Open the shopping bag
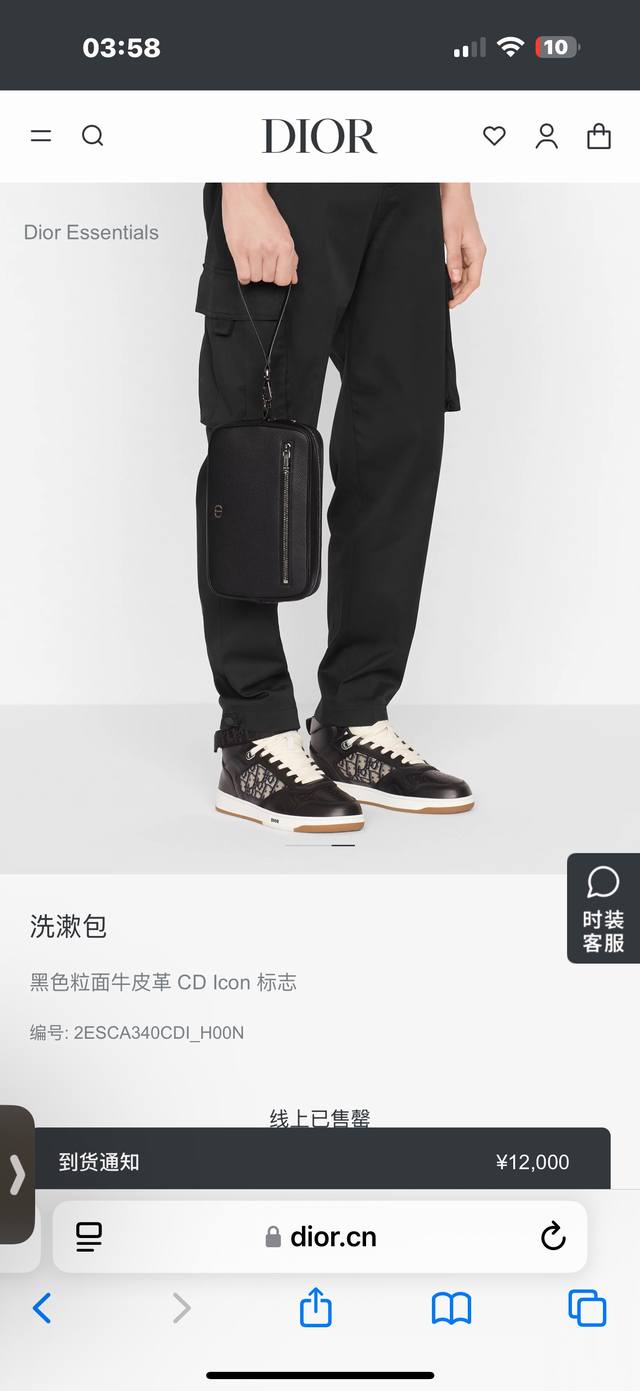 pyautogui.click(x=599, y=136)
